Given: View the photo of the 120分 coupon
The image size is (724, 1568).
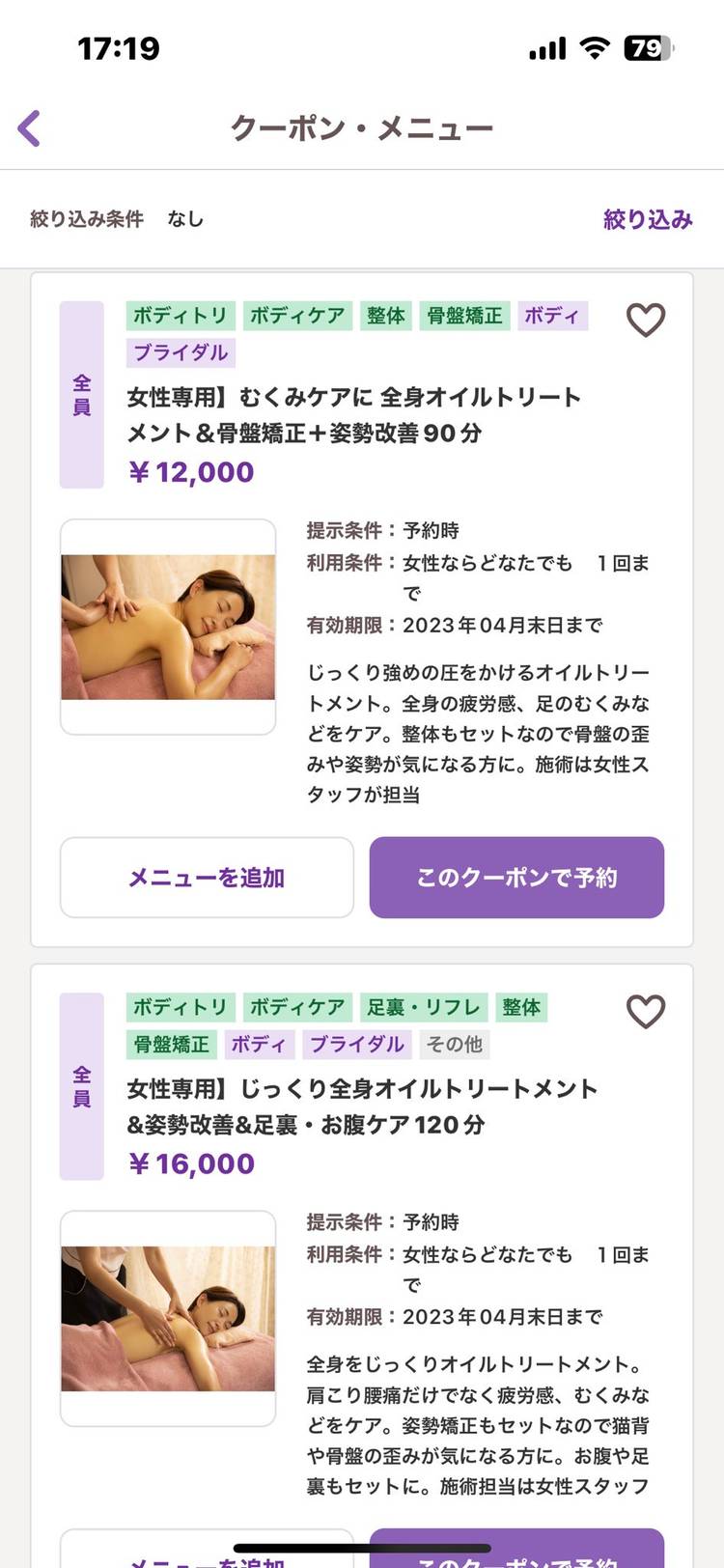Looking at the screenshot, I should click(168, 1318).
